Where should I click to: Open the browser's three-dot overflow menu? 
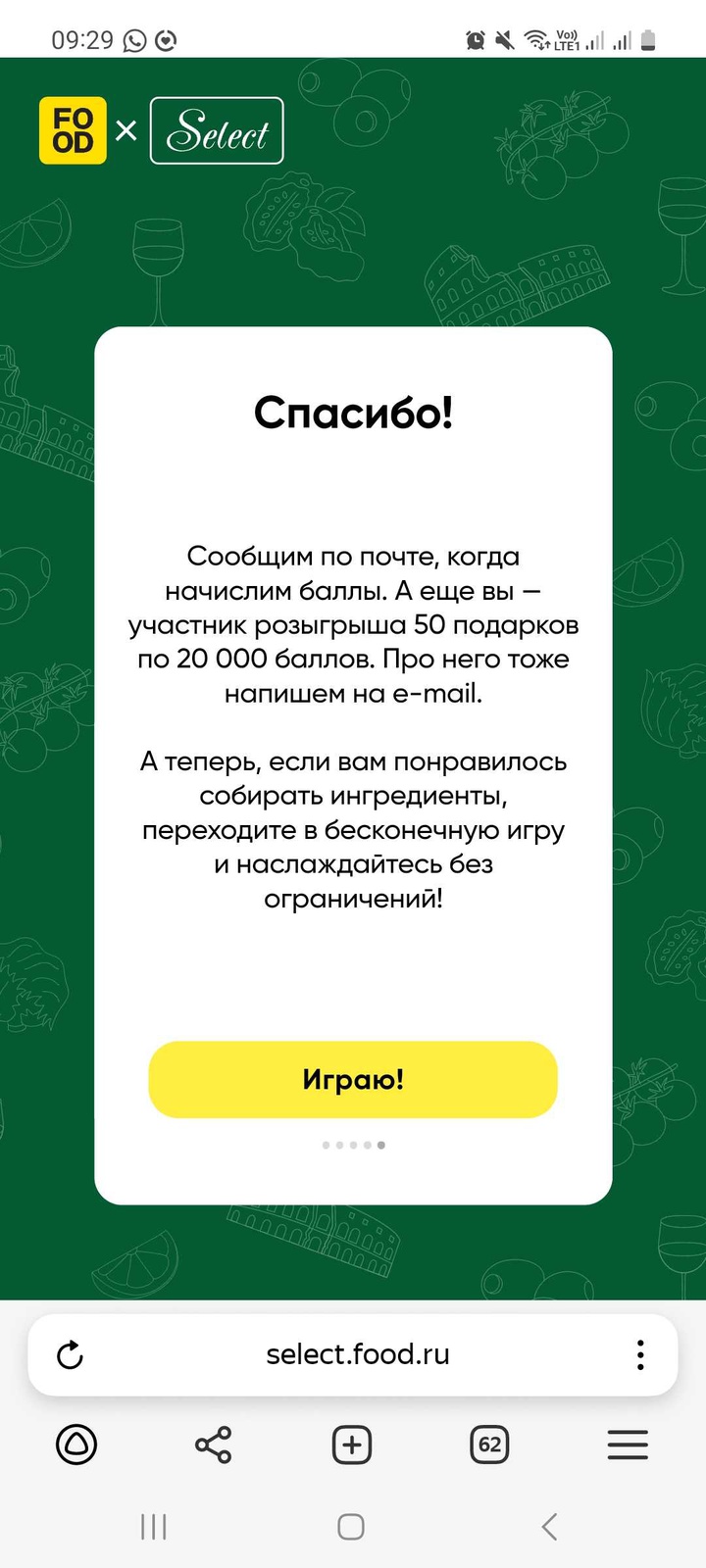point(640,1355)
